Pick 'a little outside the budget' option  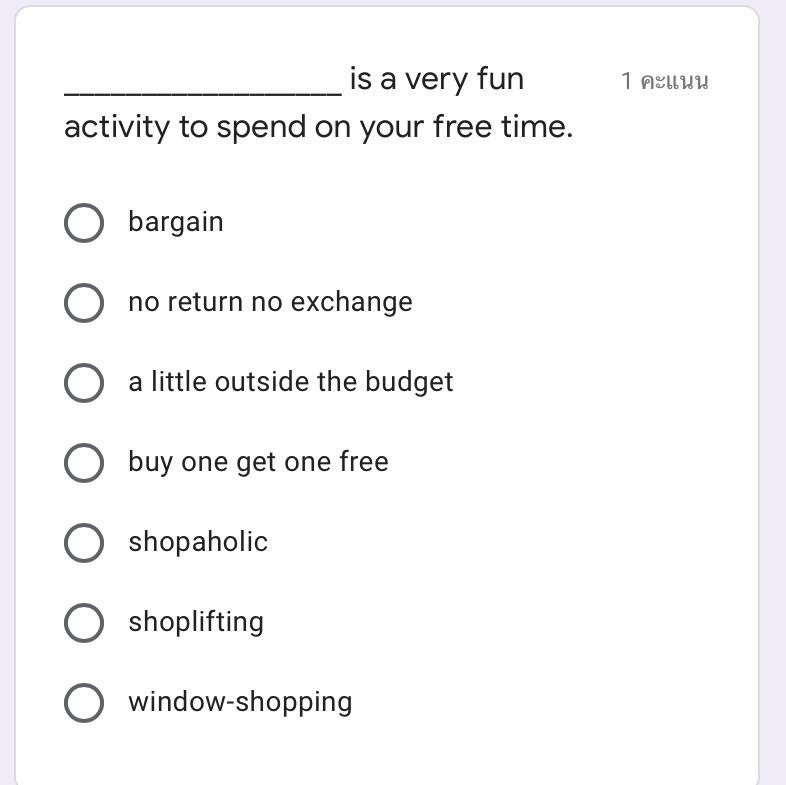point(84,383)
